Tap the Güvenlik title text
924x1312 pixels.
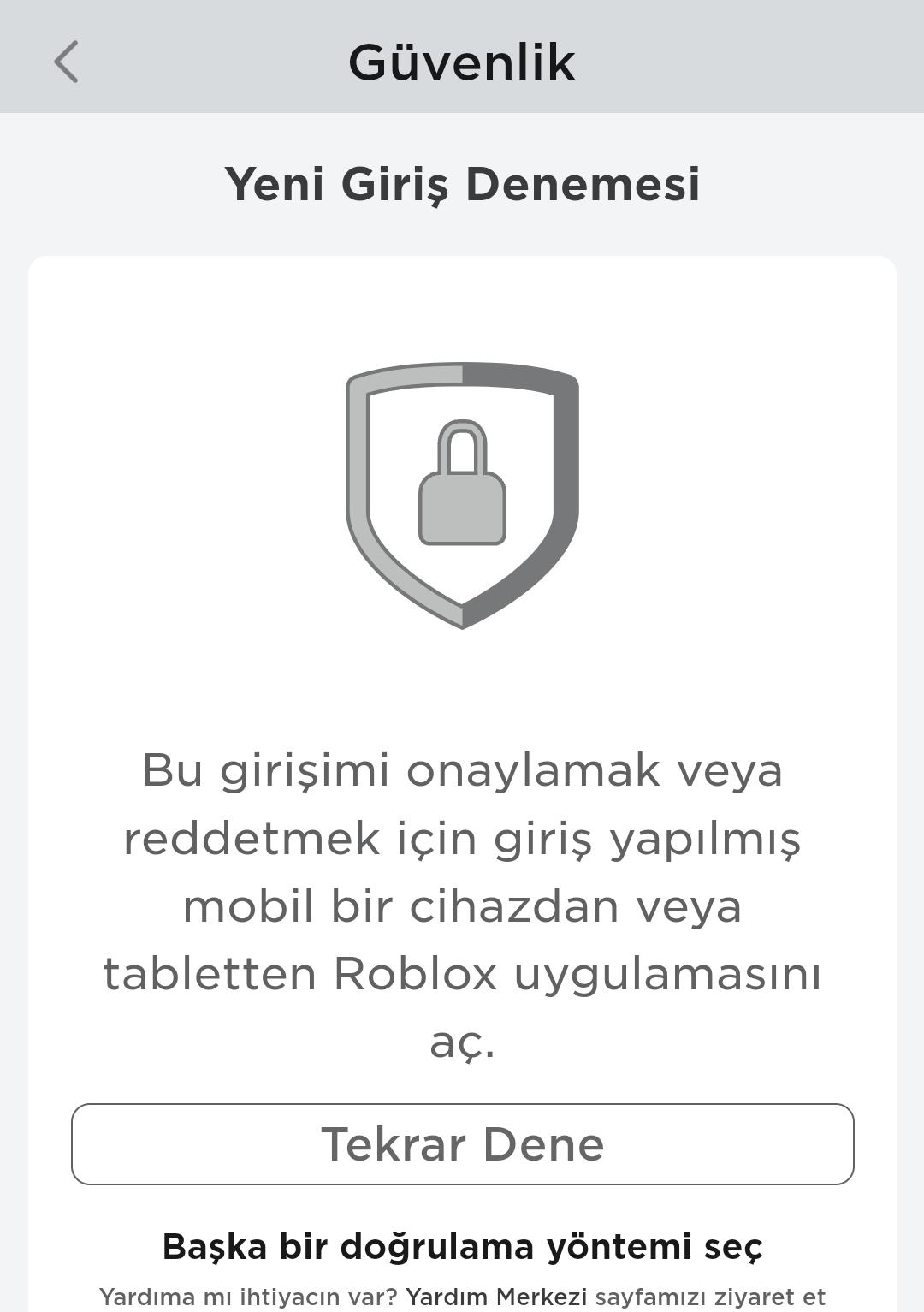point(462,62)
